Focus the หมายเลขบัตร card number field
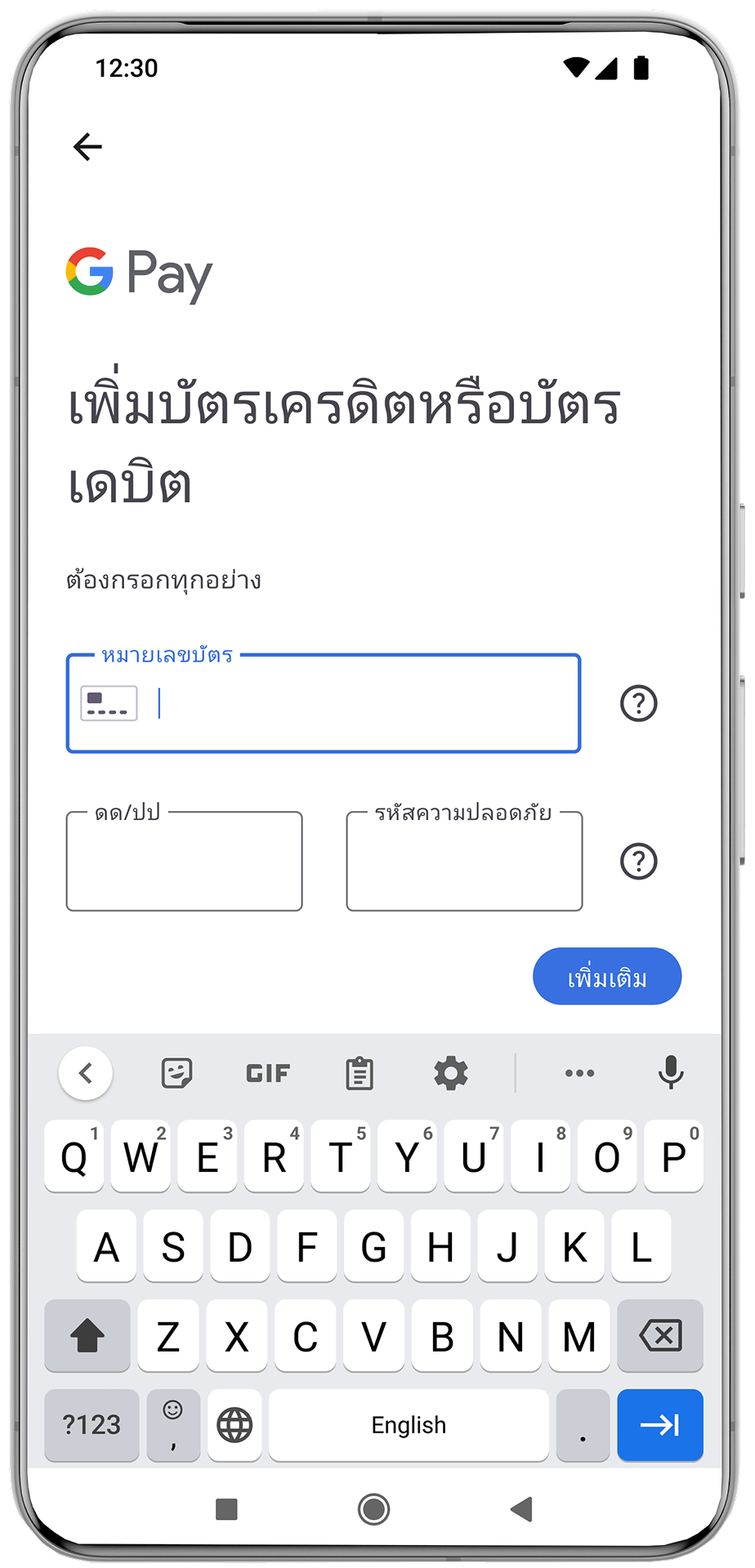The height and width of the screenshot is (1568, 755). tap(360, 704)
